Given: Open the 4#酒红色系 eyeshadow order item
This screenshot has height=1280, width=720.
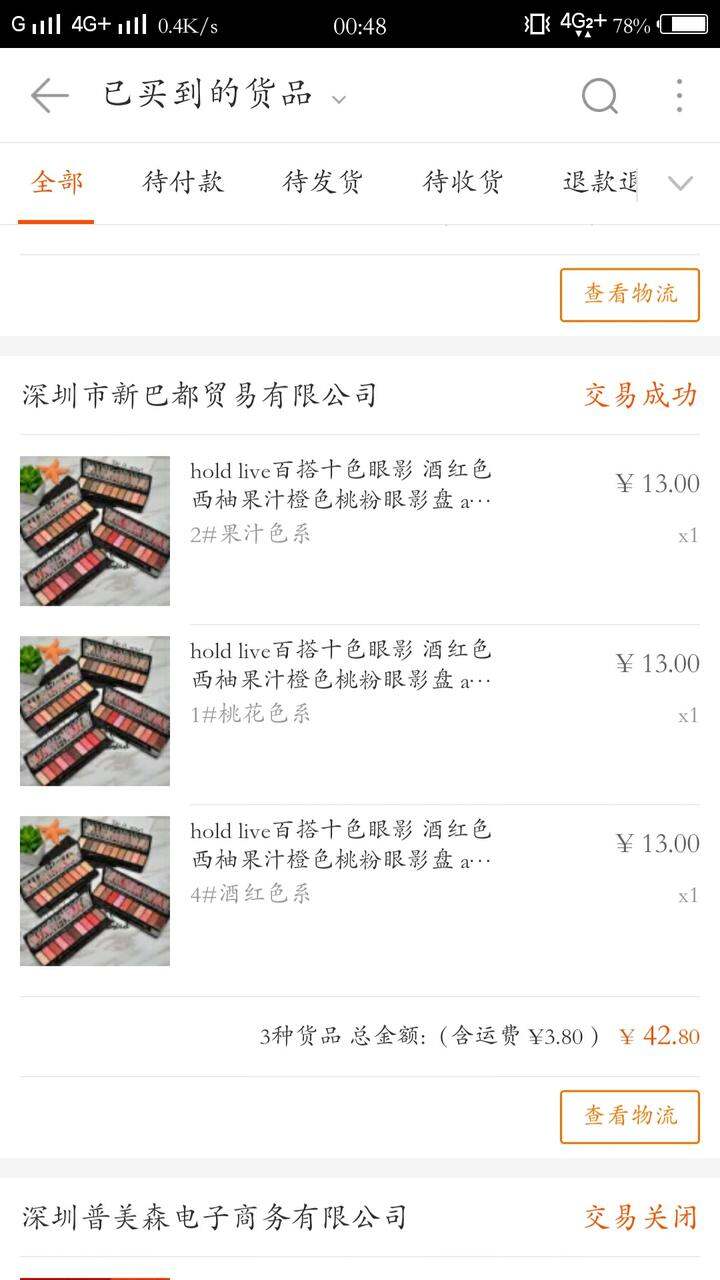Looking at the screenshot, I should click(360, 890).
